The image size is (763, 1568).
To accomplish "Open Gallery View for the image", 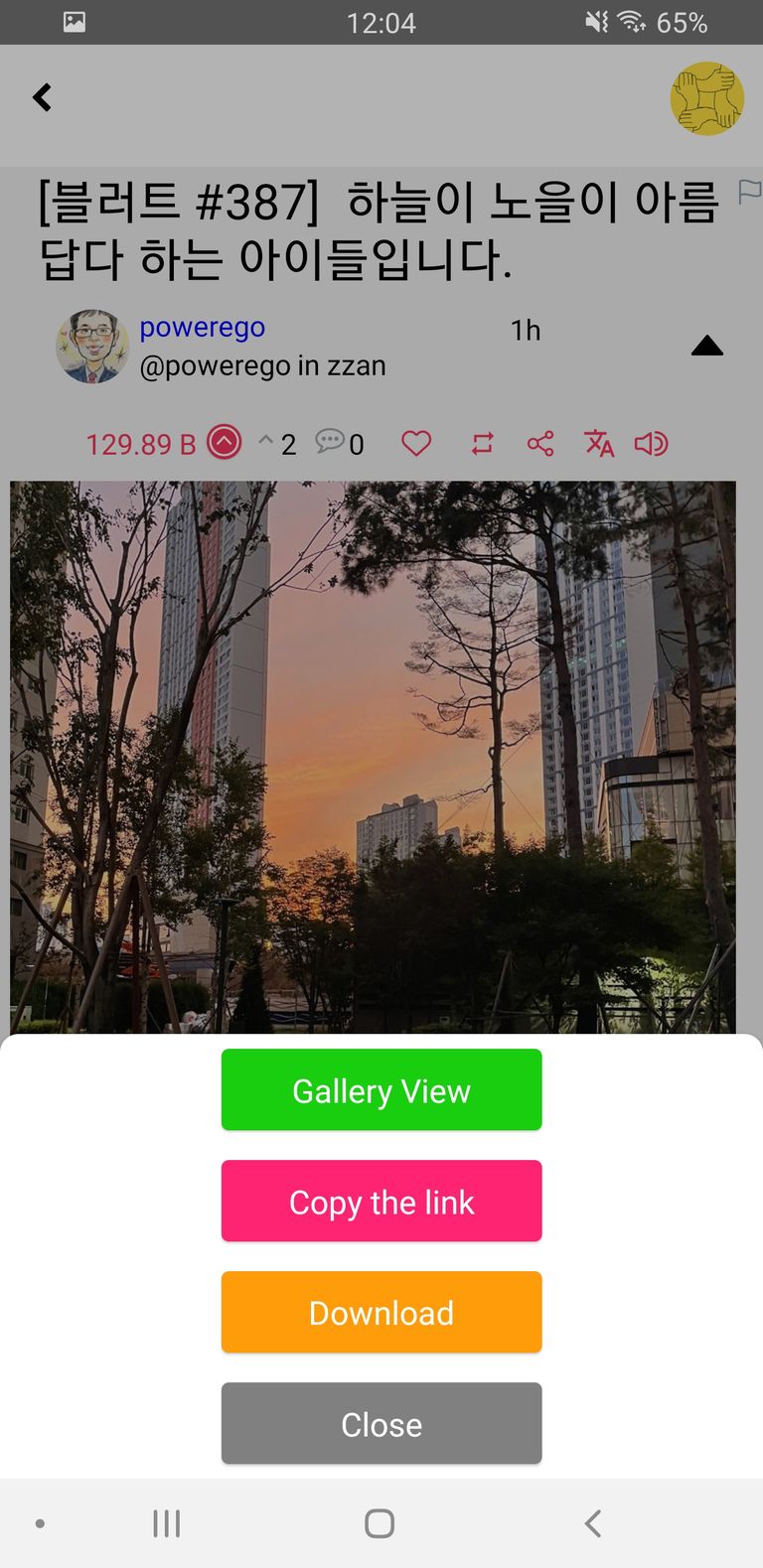I will click(381, 1089).
